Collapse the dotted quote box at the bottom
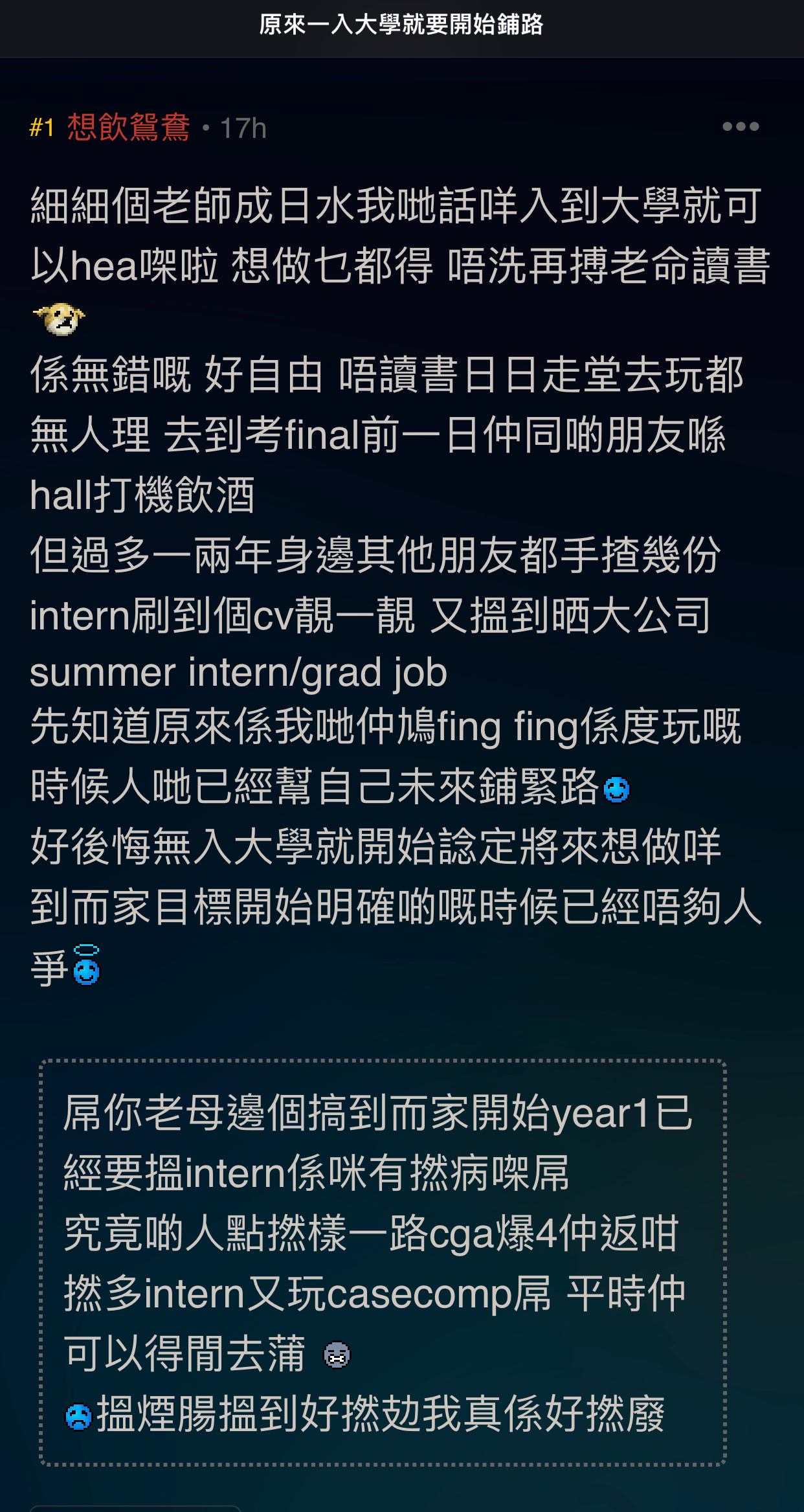The image size is (804, 1512). click(384, 1263)
